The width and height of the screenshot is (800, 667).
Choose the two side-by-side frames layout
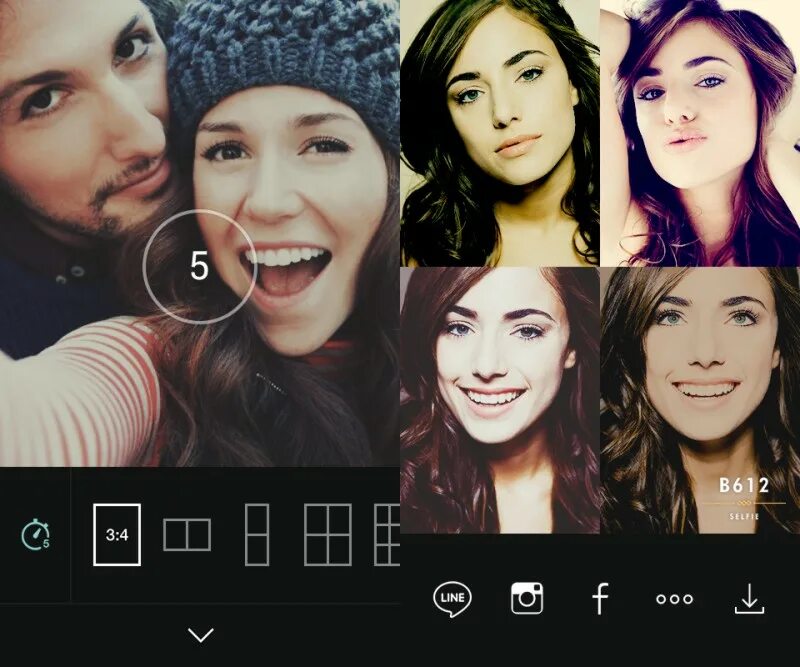coord(187,535)
